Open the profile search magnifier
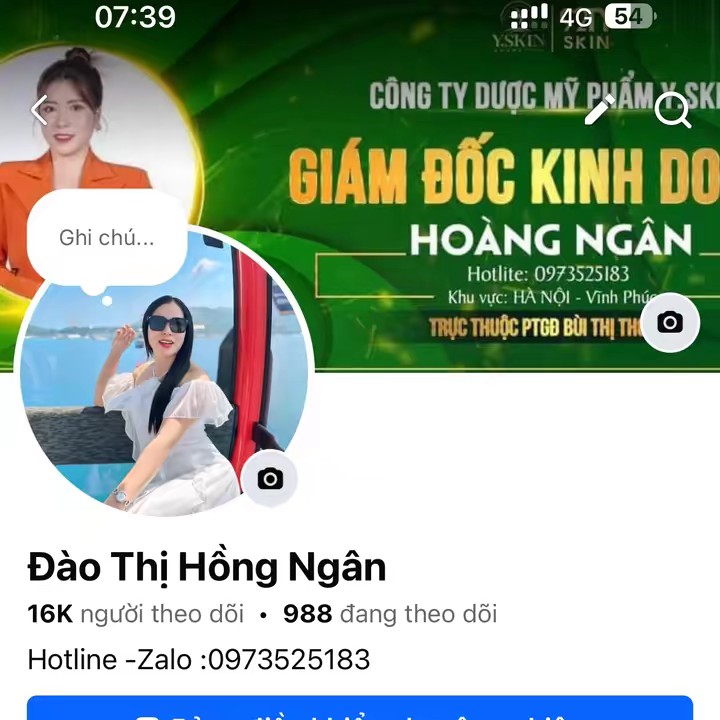Viewport: 720px width, 720px height. [673, 110]
